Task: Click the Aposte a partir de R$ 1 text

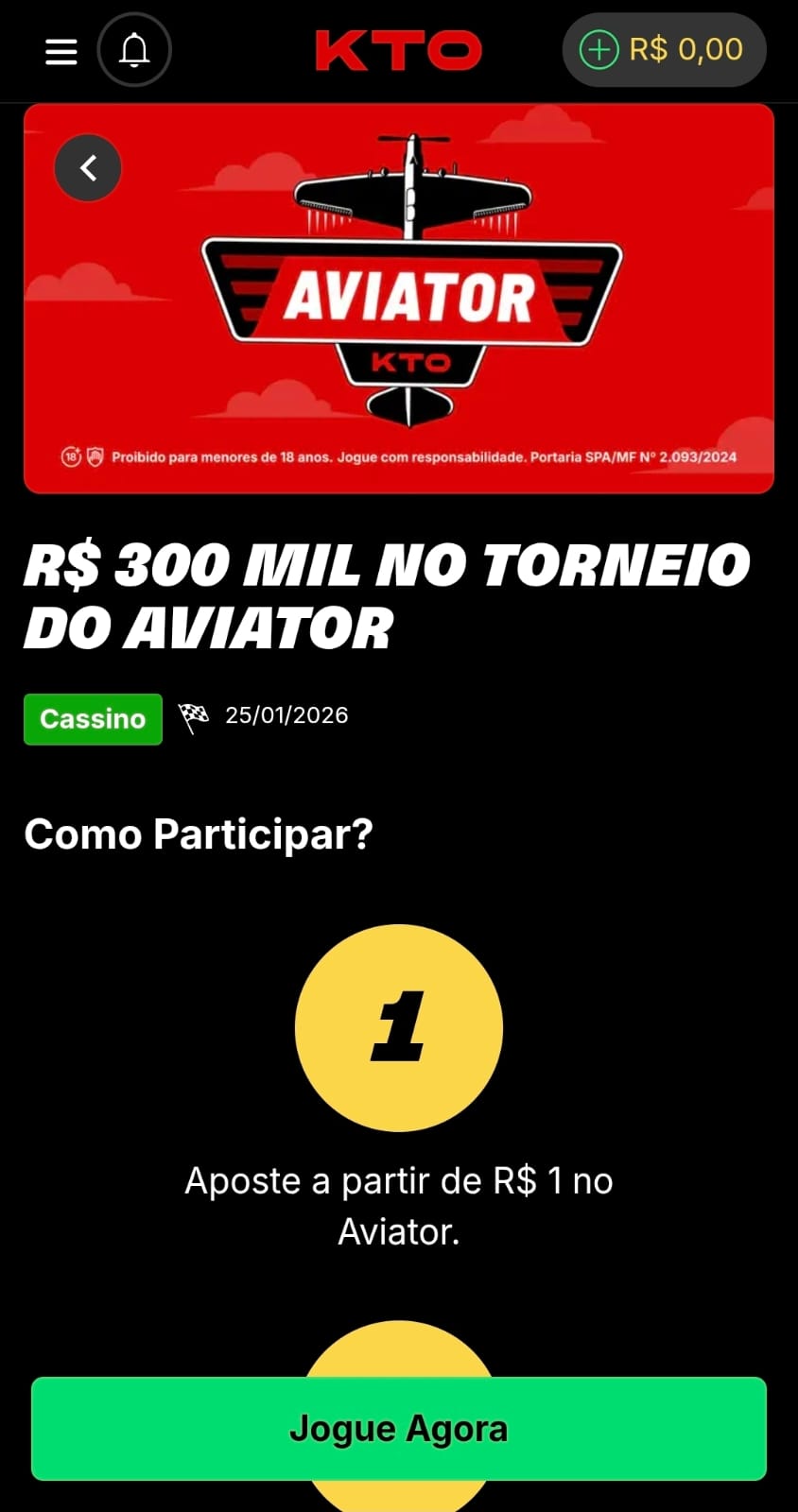Action: tap(399, 1205)
